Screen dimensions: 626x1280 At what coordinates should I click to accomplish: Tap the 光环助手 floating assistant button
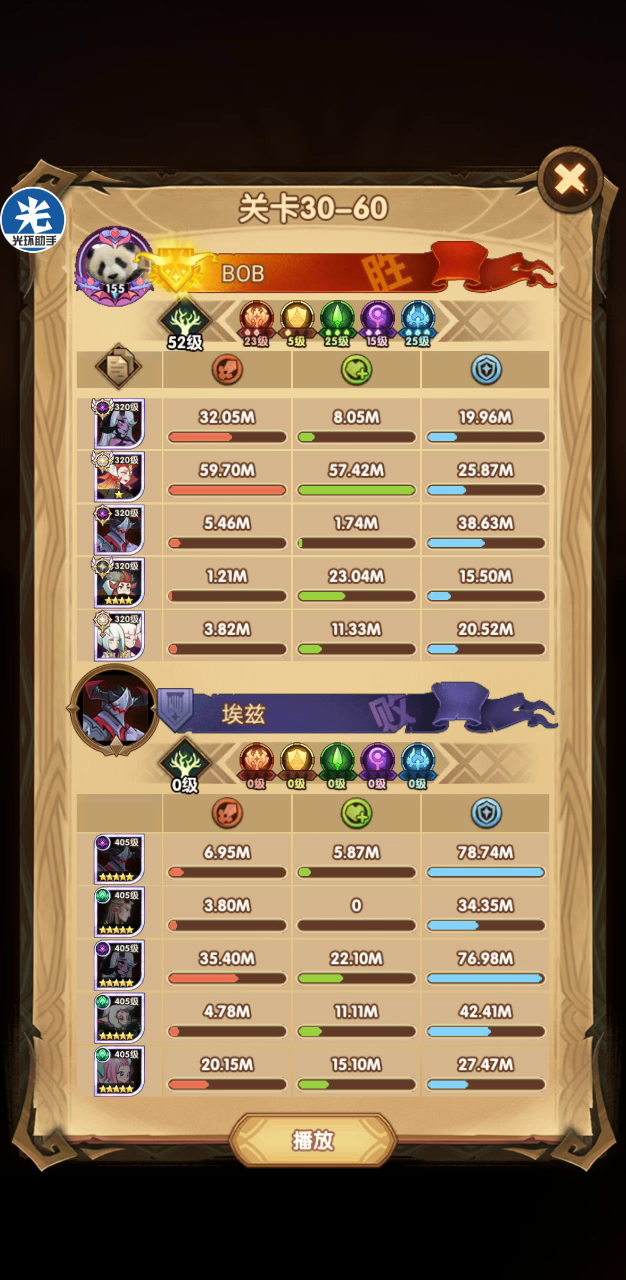33,219
